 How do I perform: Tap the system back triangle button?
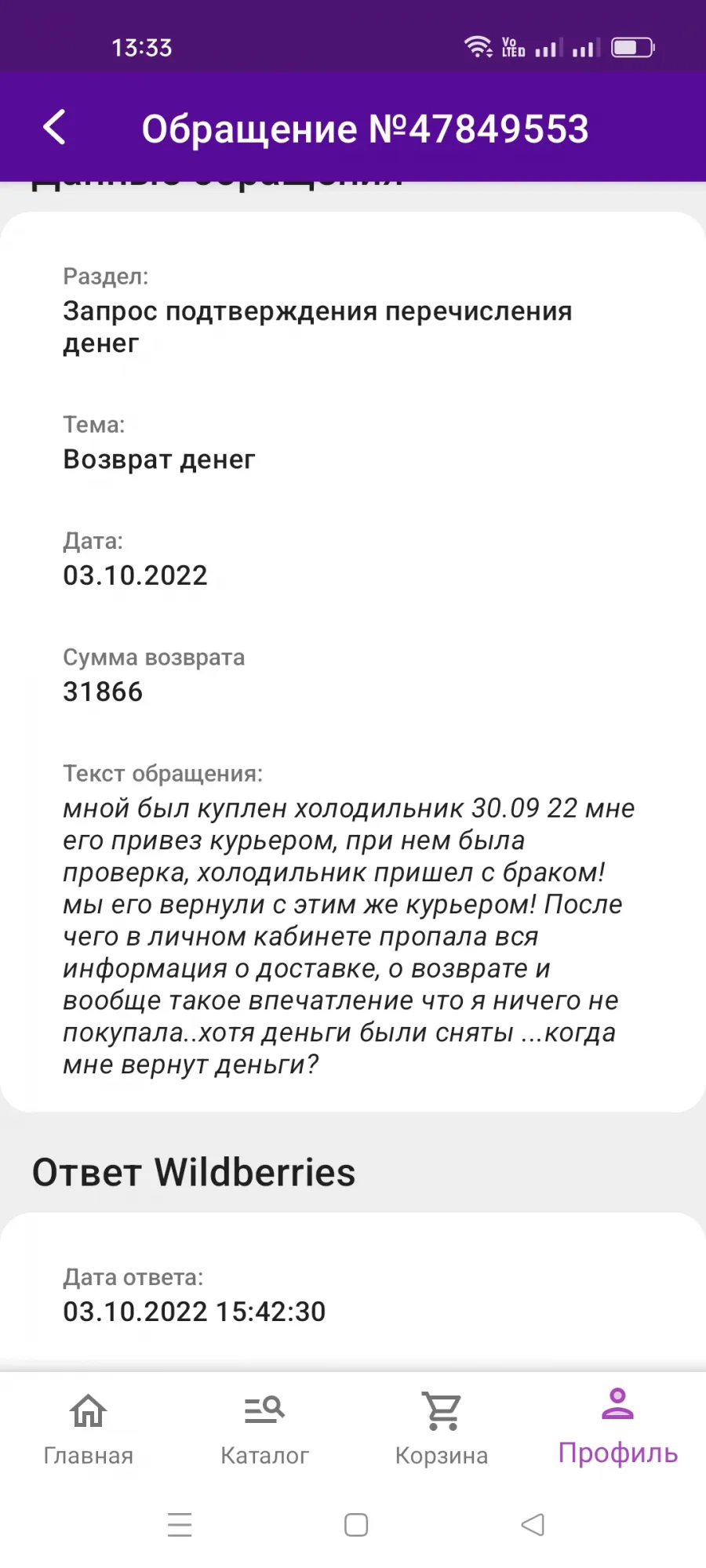[x=533, y=1525]
